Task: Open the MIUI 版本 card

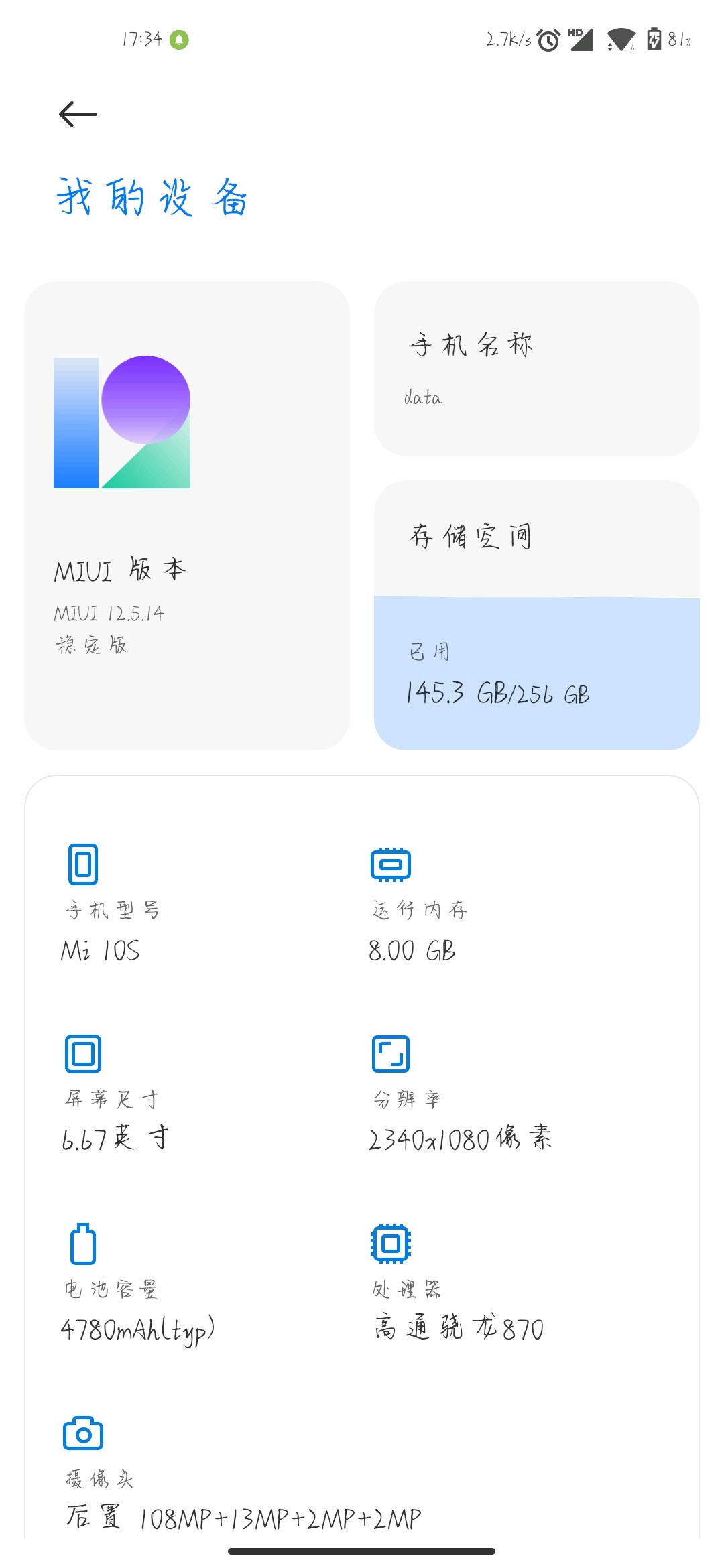Action: click(x=187, y=515)
